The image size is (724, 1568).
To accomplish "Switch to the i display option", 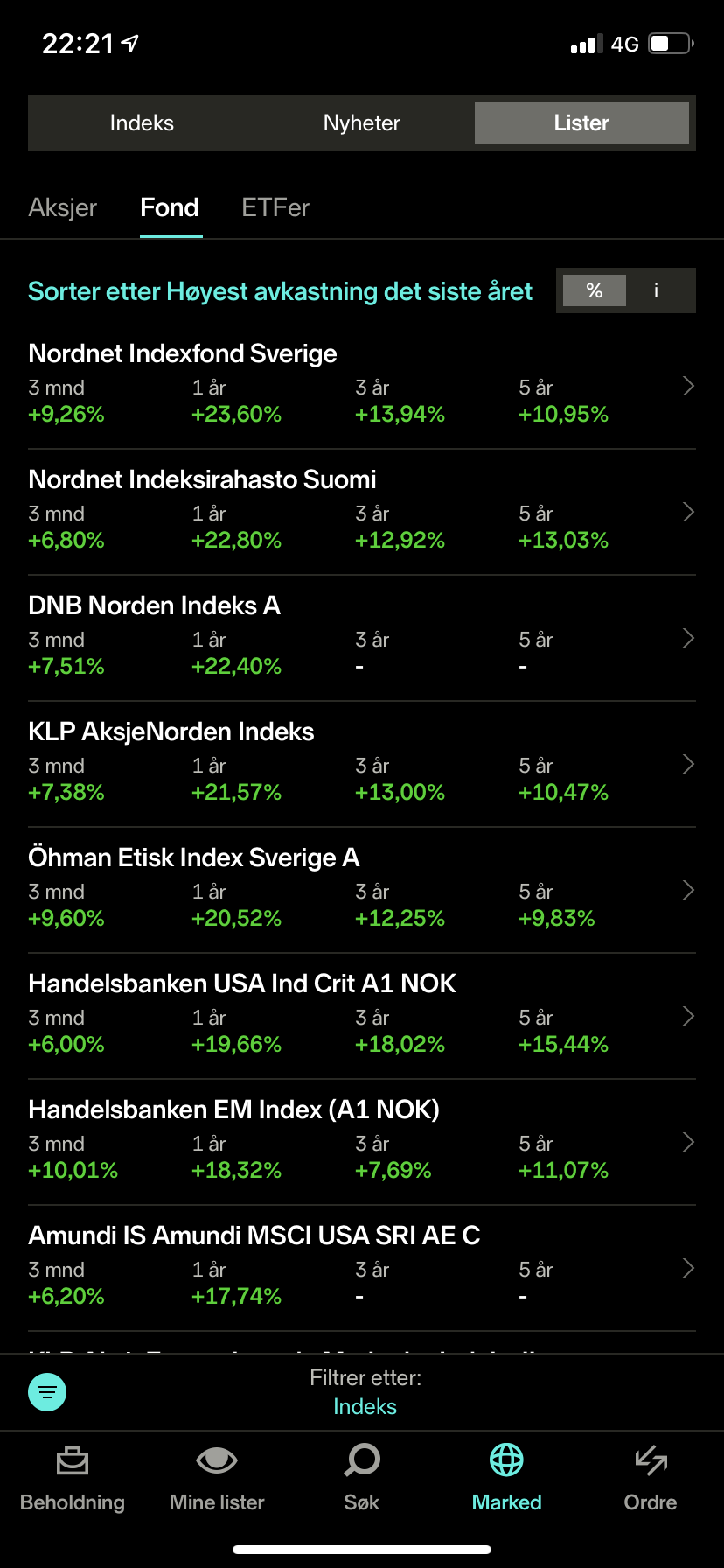I will tap(657, 291).
